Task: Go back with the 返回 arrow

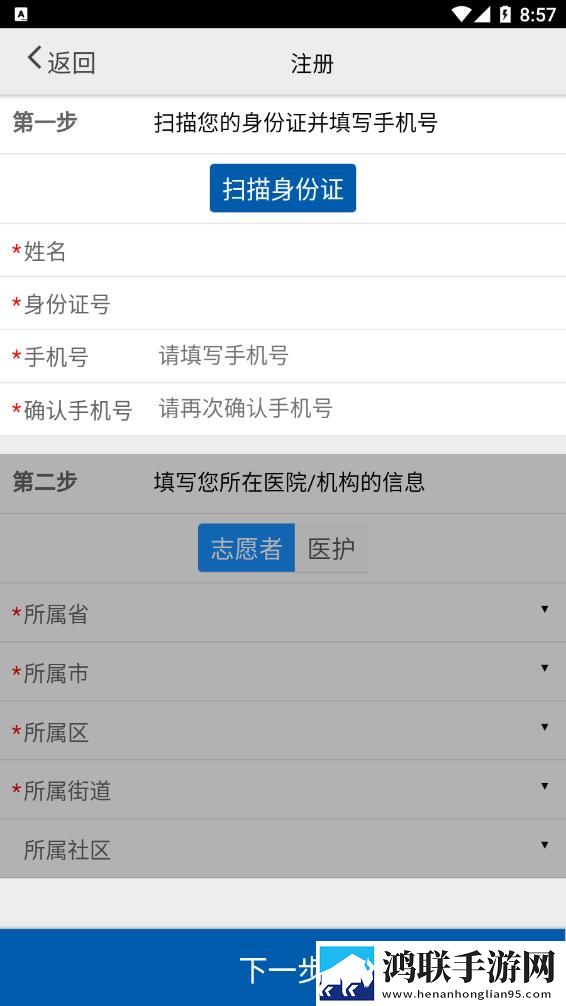Action: click(x=61, y=62)
